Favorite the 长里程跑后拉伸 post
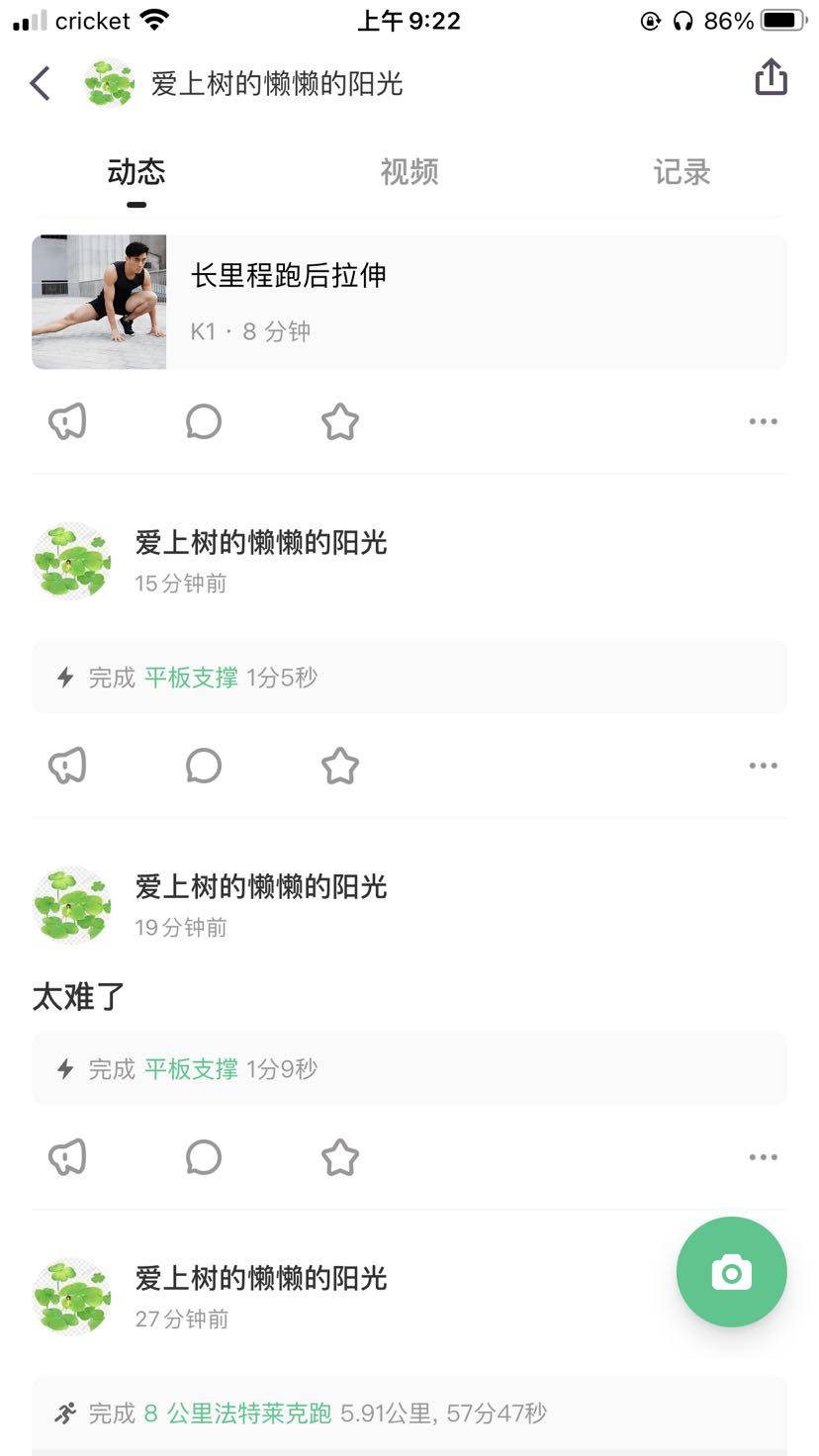Screen dimensions: 819x1456 coord(339,421)
